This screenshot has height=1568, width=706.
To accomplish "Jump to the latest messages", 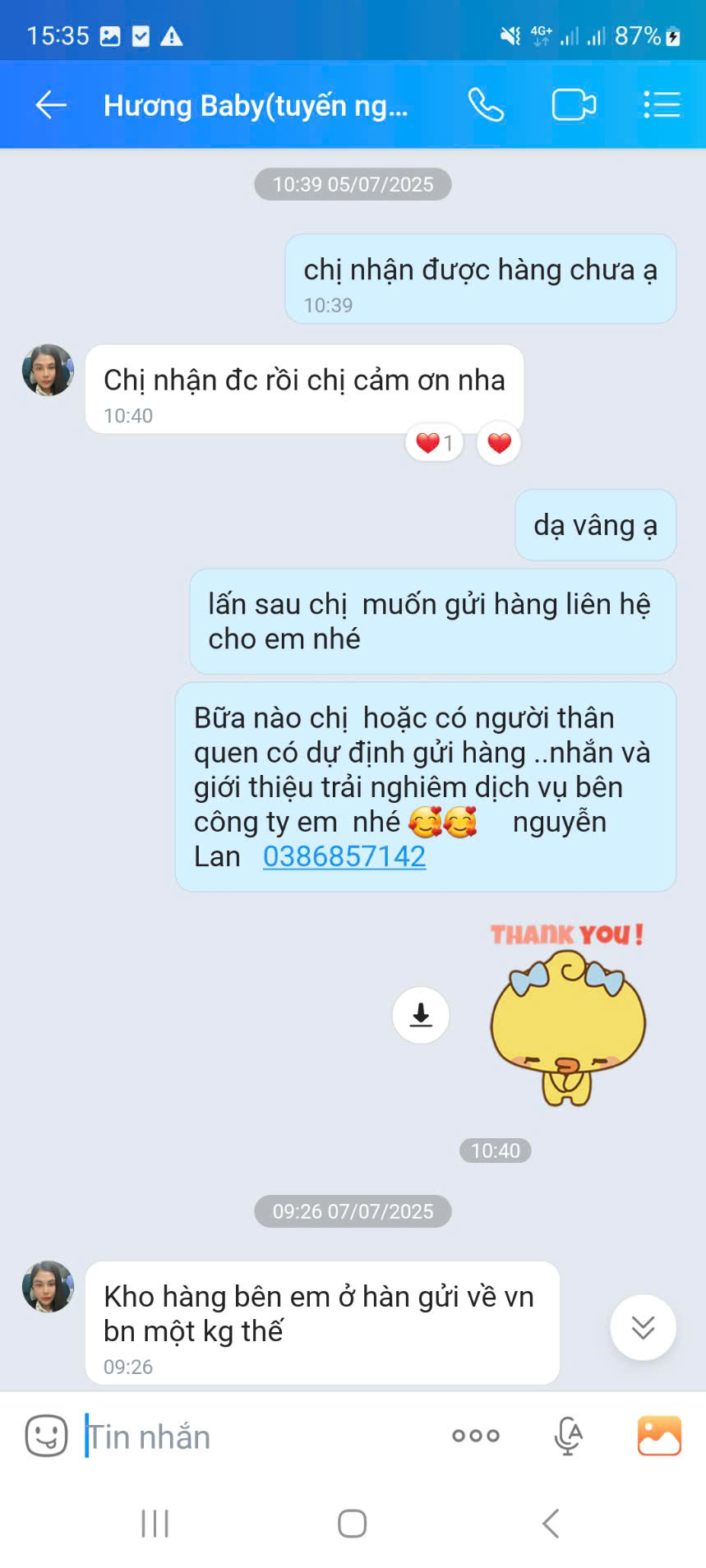I will (643, 1326).
